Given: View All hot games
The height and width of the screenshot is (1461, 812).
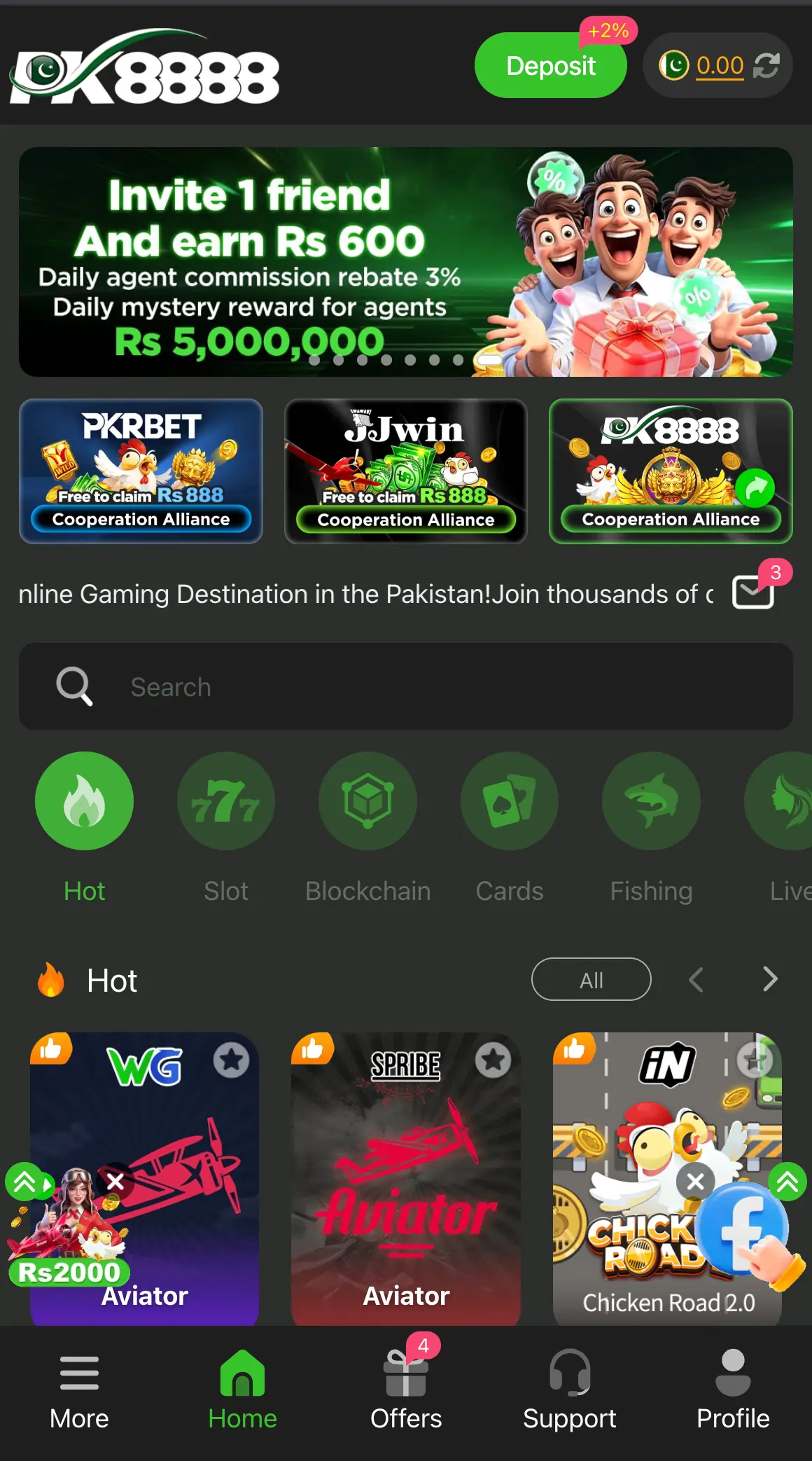Looking at the screenshot, I should [591, 979].
